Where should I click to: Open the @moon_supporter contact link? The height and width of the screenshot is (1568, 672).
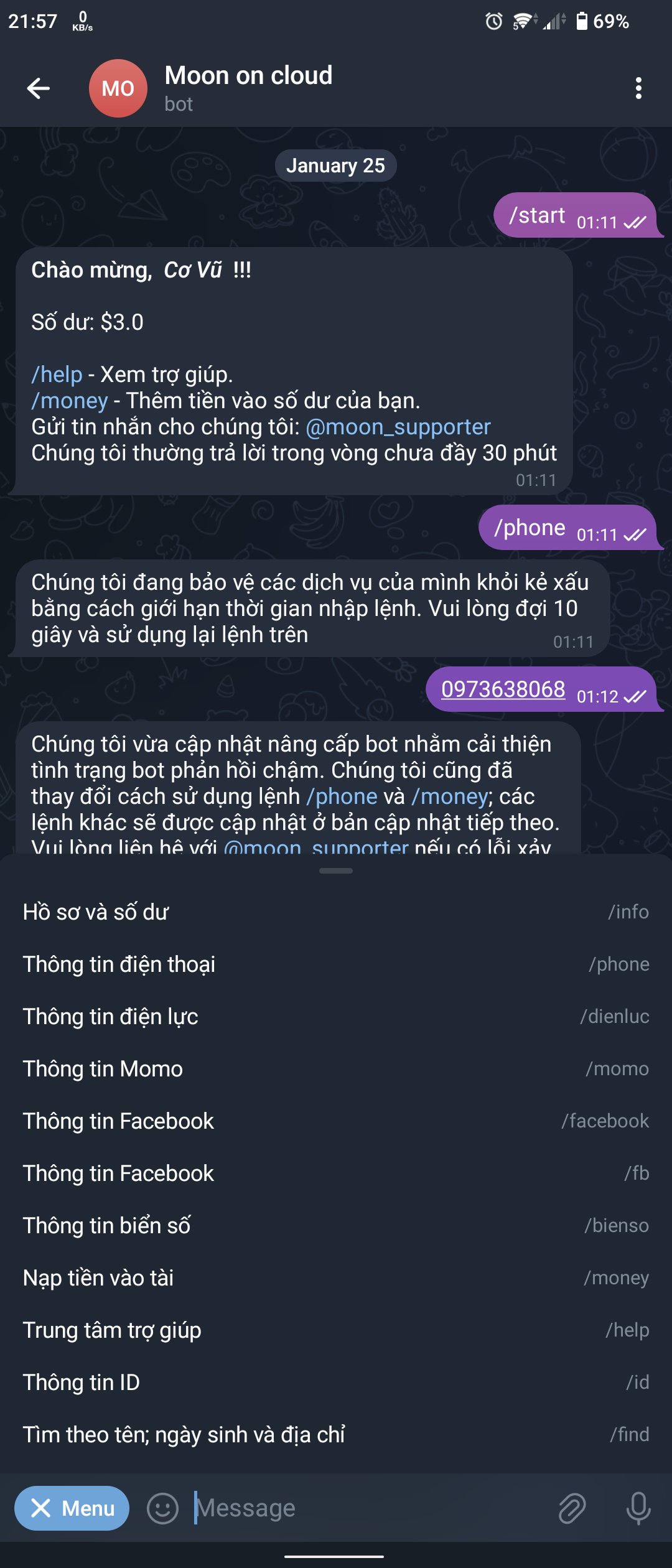[399, 427]
